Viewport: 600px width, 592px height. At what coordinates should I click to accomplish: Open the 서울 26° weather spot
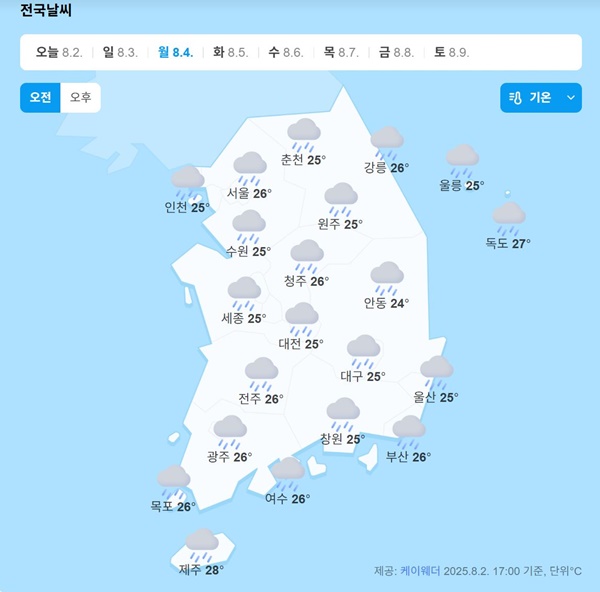(x=249, y=177)
